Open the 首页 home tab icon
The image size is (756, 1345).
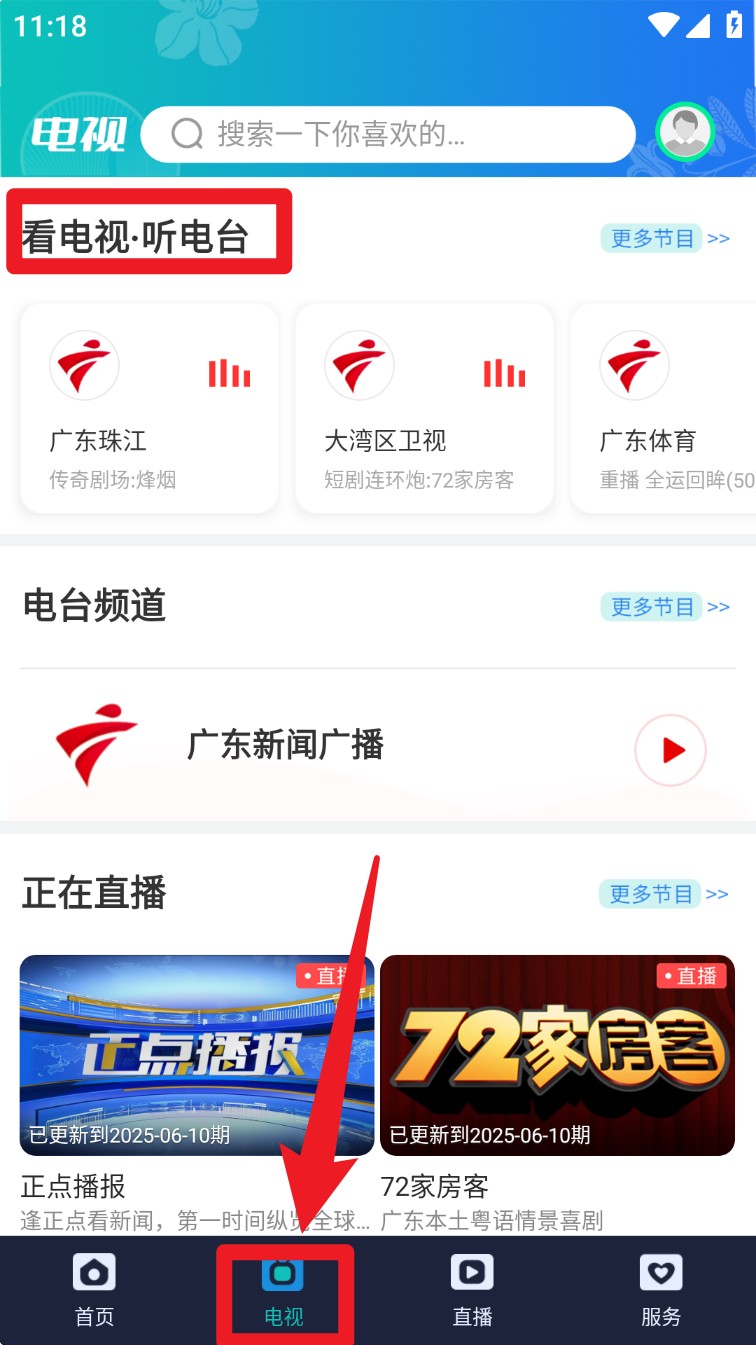94,1274
